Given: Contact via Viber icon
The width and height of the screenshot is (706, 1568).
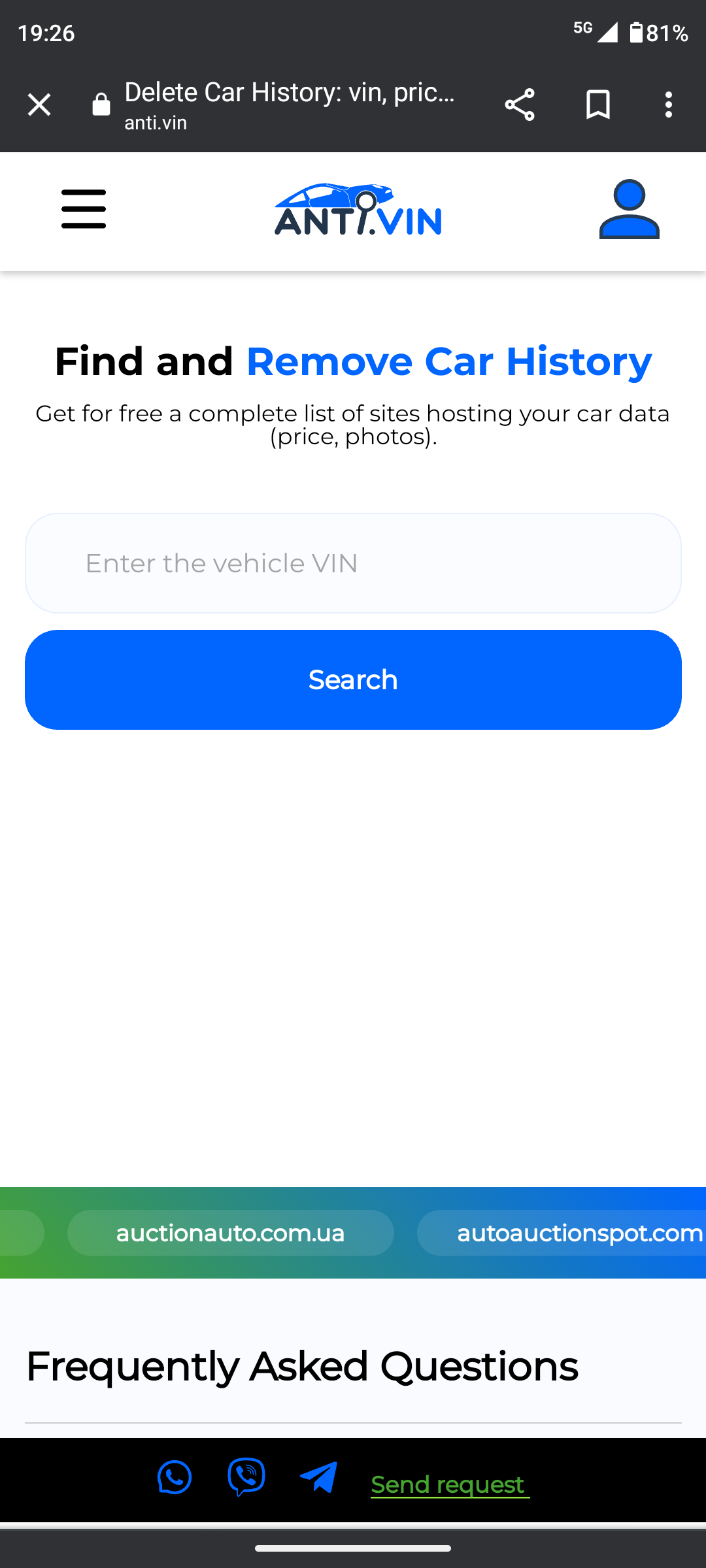Looking at the screenshot, I should pos(246,1477).
